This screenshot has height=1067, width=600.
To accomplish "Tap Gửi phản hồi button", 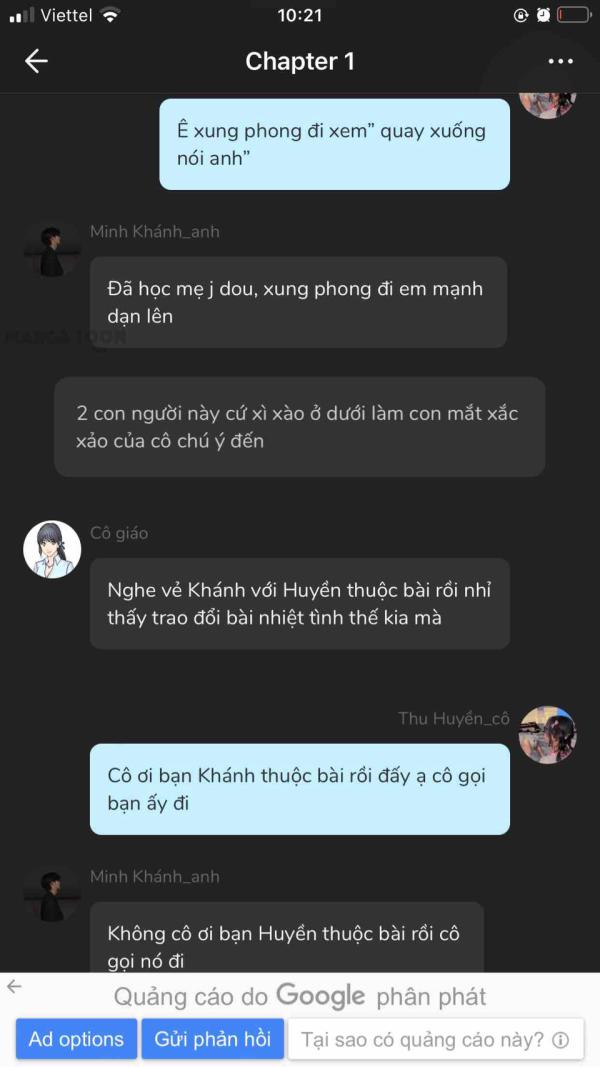I will tap(212, 1039).
